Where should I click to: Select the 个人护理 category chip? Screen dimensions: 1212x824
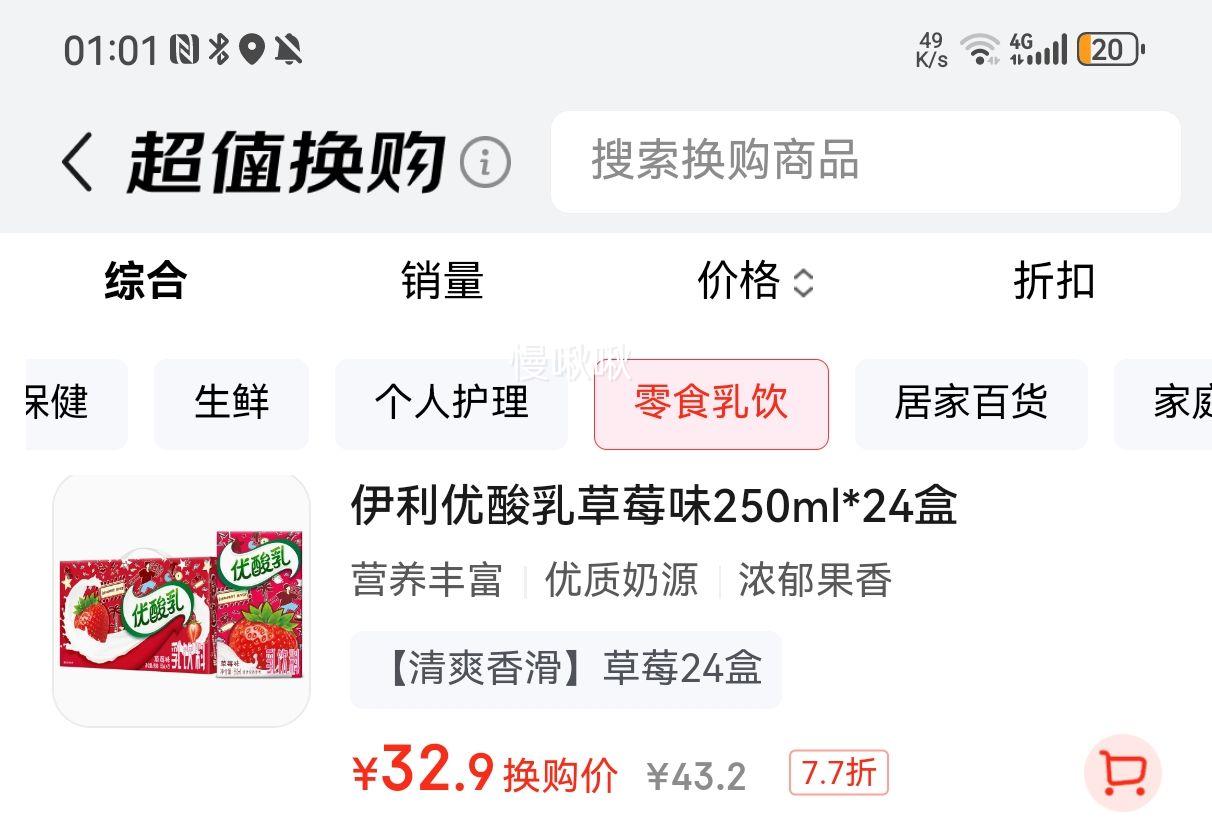[451, 403]
